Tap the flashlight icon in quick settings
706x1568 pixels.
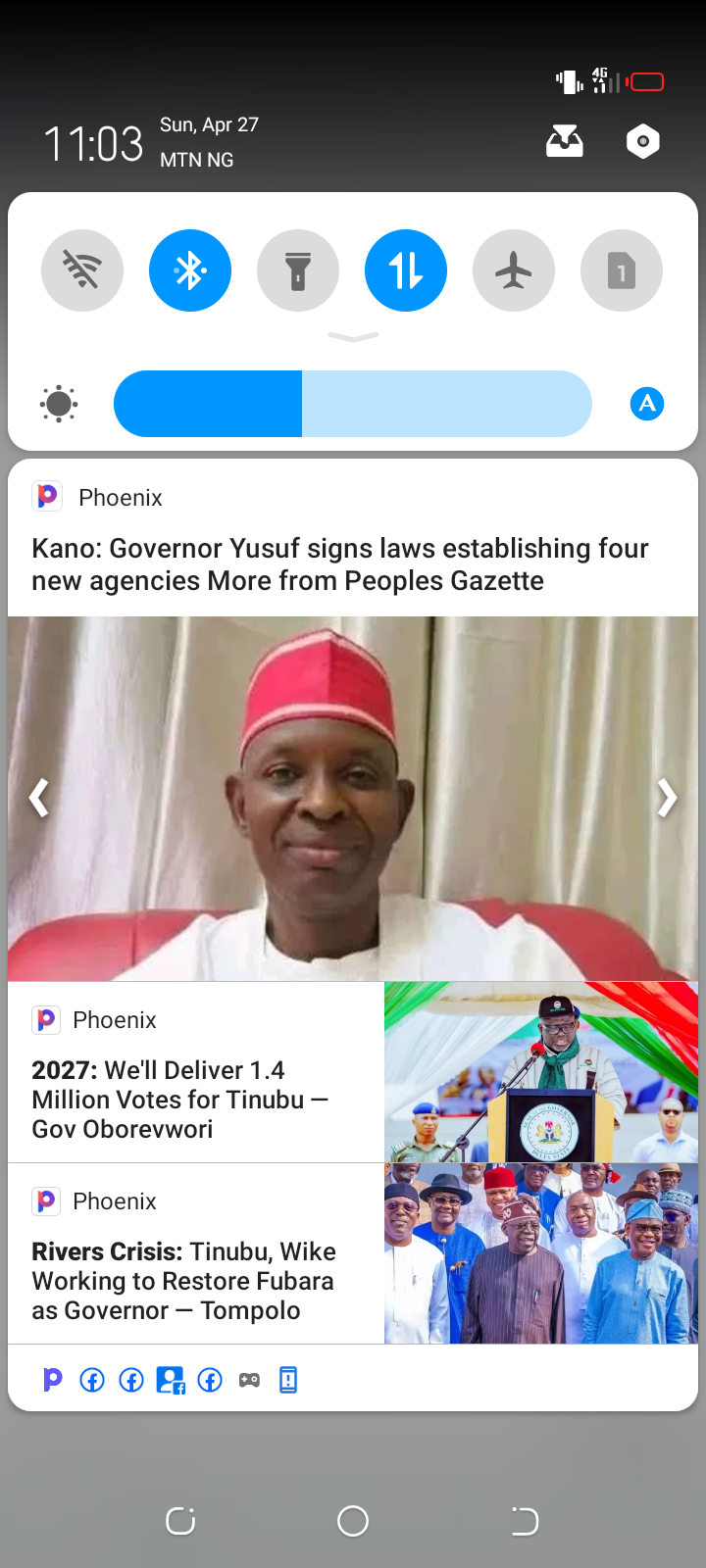[x=297, y=269]
